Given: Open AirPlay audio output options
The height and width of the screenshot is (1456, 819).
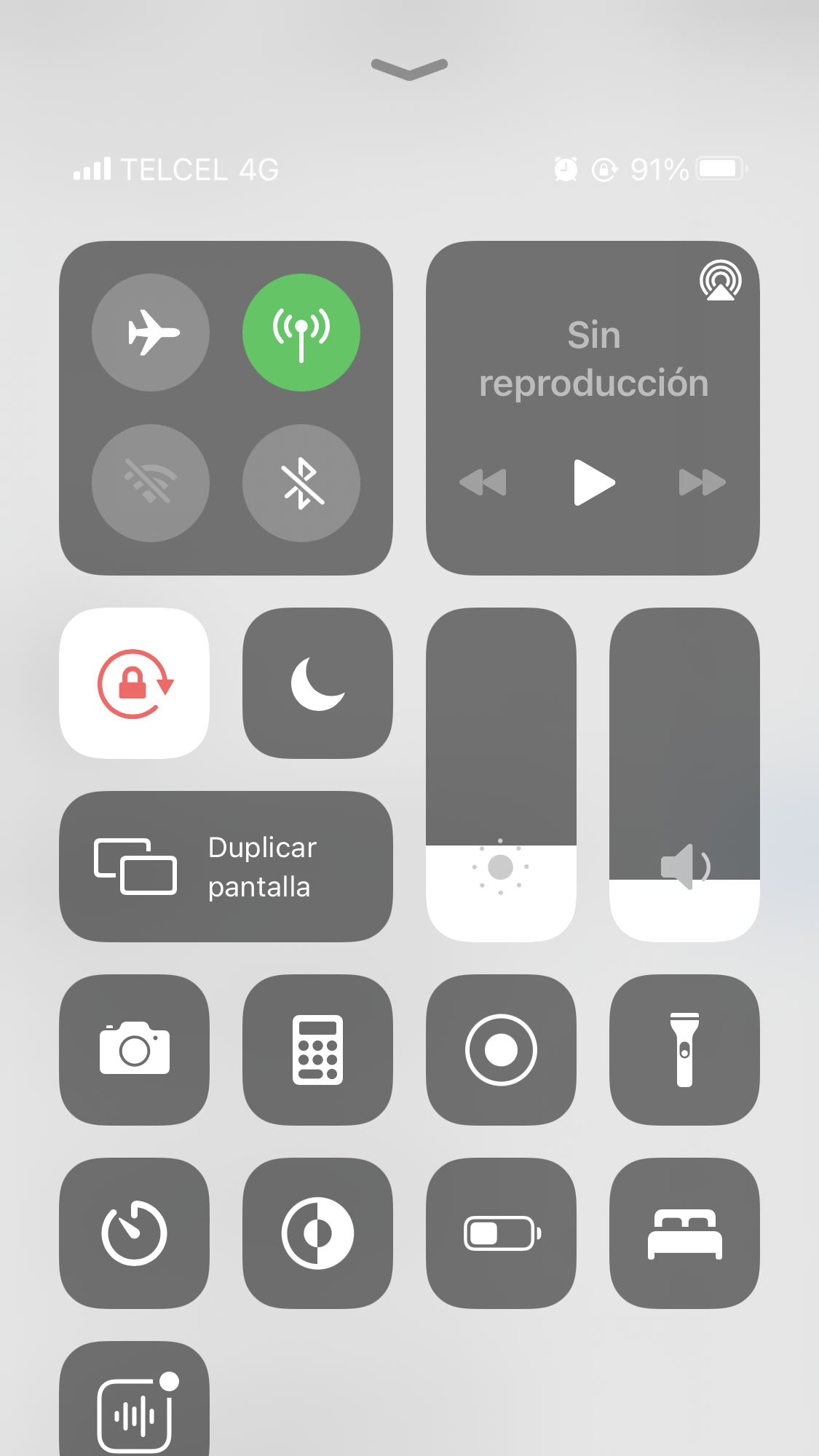Looking at the screenshot, I should click(x=720, y=280).
